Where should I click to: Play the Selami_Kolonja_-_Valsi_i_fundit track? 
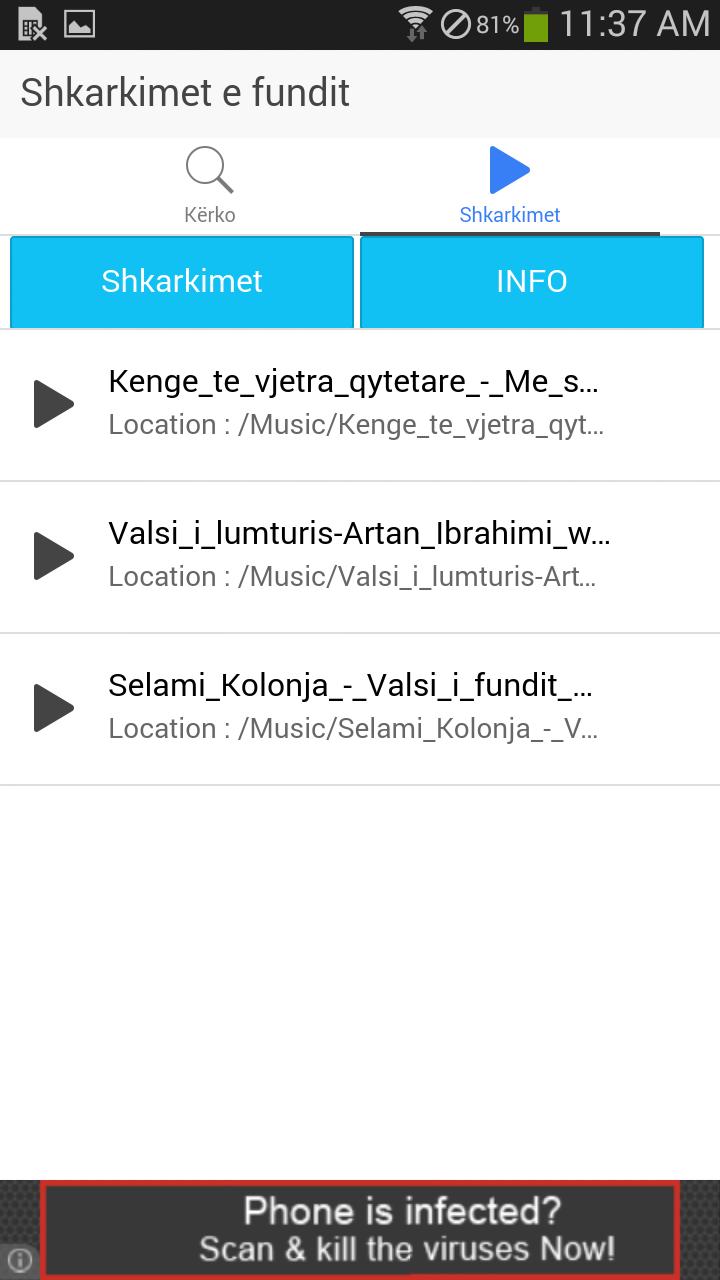[x=53, y=708]
